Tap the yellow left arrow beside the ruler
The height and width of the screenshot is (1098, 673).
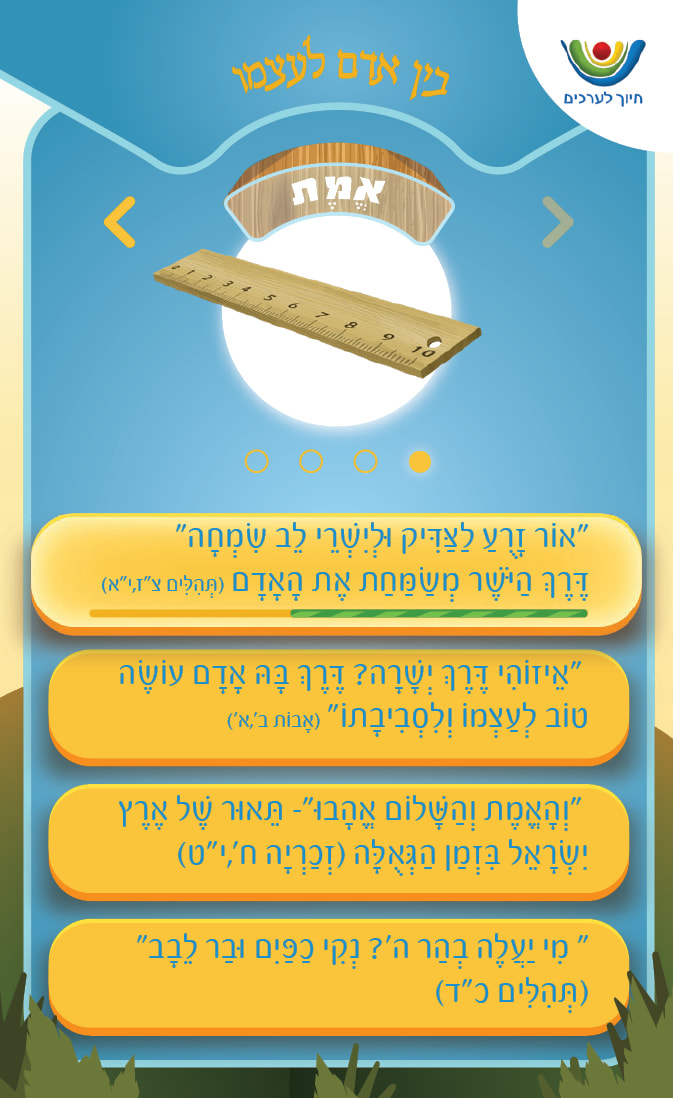tap(120, 222)
